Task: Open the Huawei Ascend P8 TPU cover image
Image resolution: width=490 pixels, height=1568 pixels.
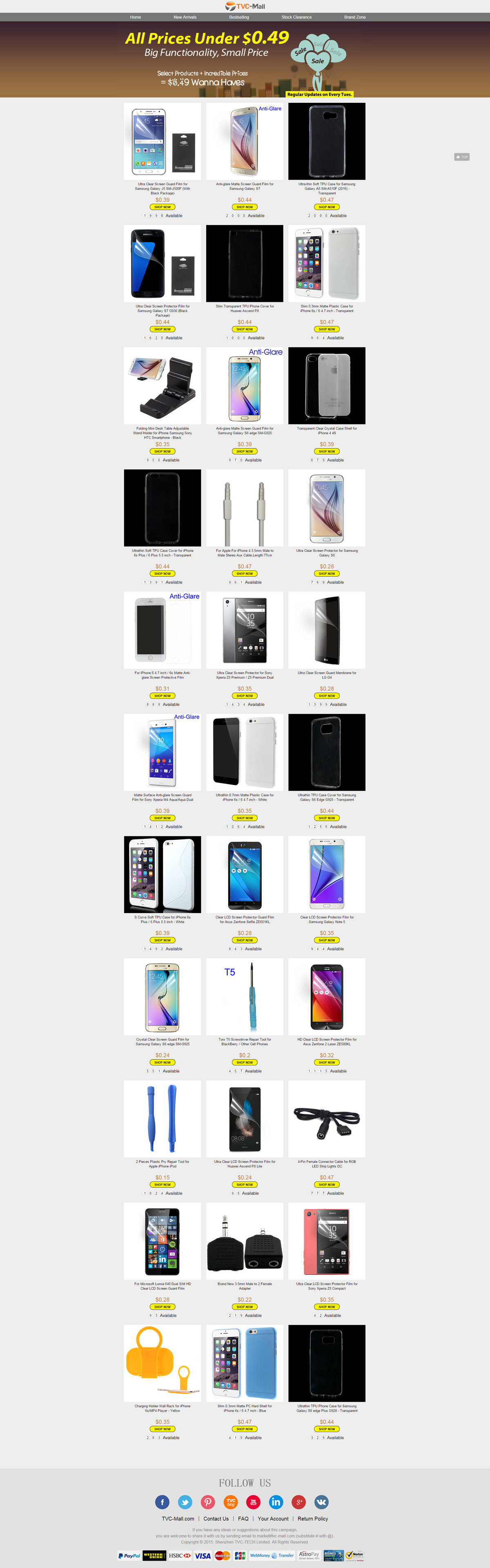Action: 245,263
